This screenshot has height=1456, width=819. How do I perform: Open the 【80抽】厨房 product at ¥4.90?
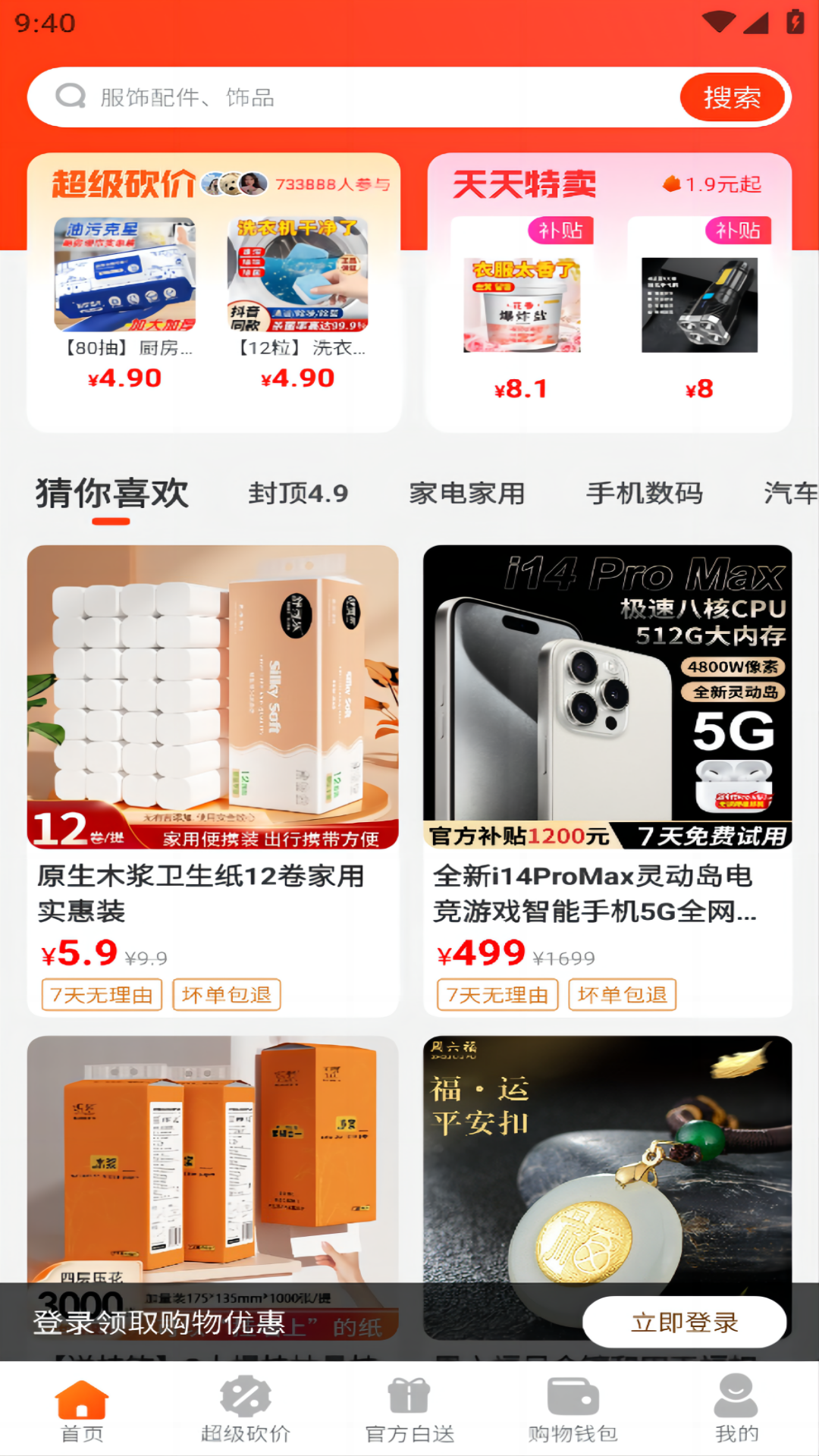(x=125, y=303)
